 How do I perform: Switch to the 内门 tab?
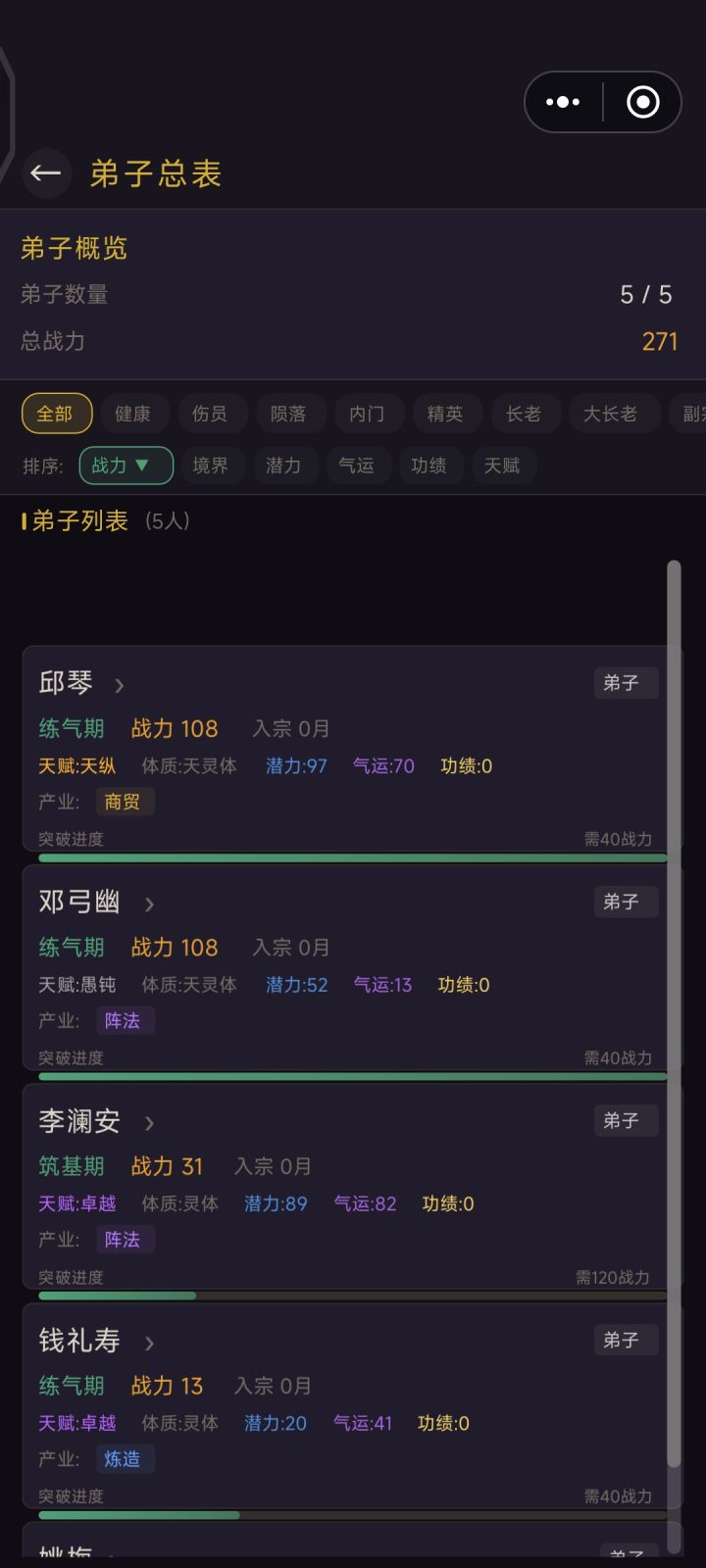pyautogui.click(x=368, y=414)
